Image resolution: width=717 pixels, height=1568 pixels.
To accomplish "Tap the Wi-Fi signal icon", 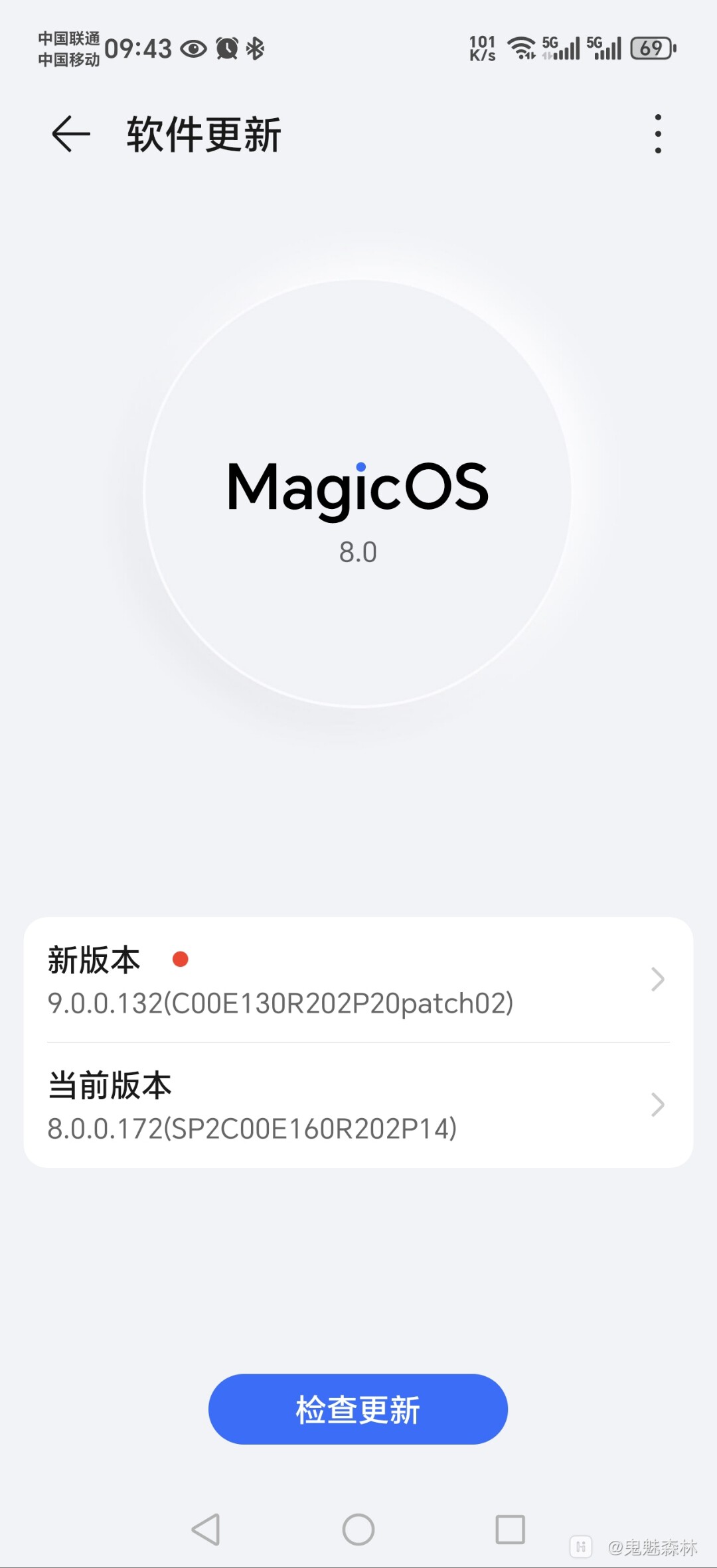I will click(x=522, y=48).
